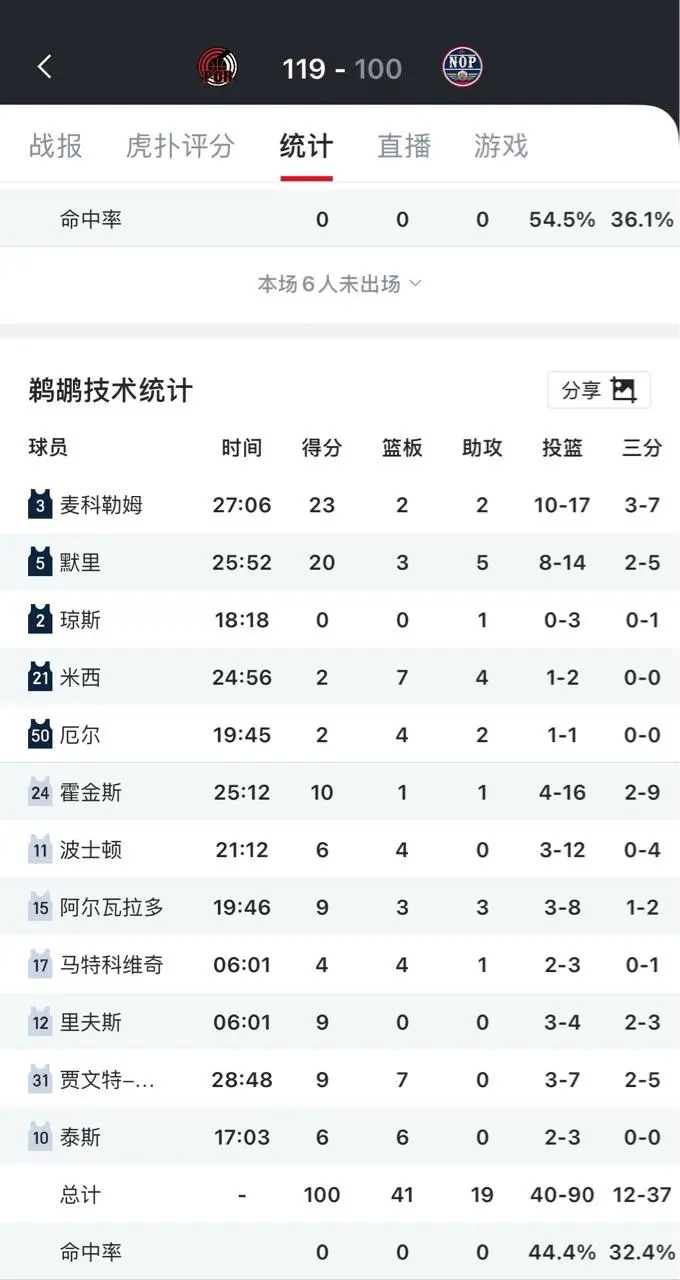Image resolution: width=680 pixels, height=1280 pixels.
Task: Expand the 本场6人未出场 list
Action: [x=340, y=284]
